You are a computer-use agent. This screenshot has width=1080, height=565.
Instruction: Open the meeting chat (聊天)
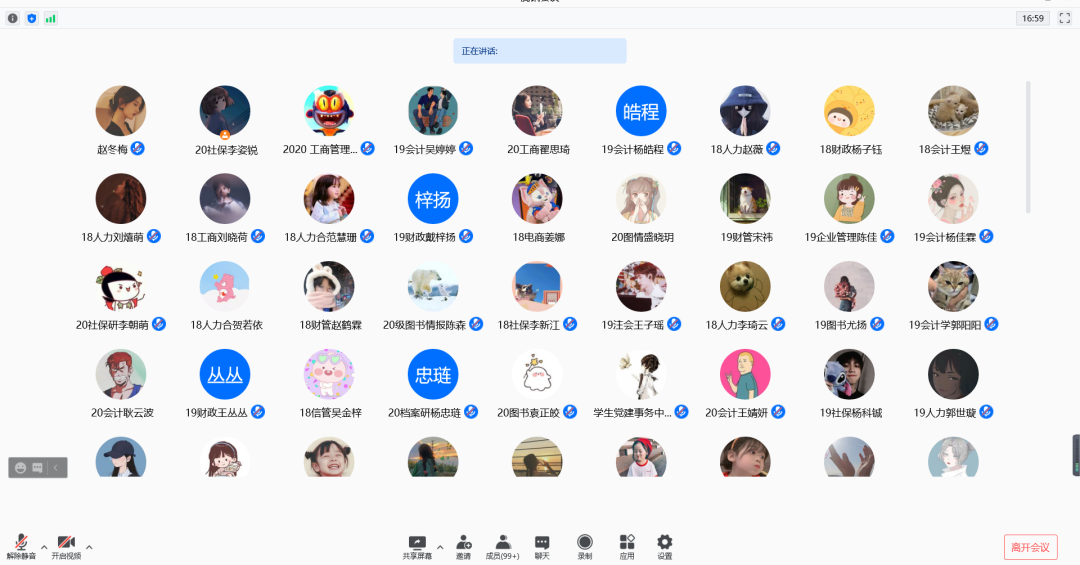pyautogui.click(x=542, y=545)
